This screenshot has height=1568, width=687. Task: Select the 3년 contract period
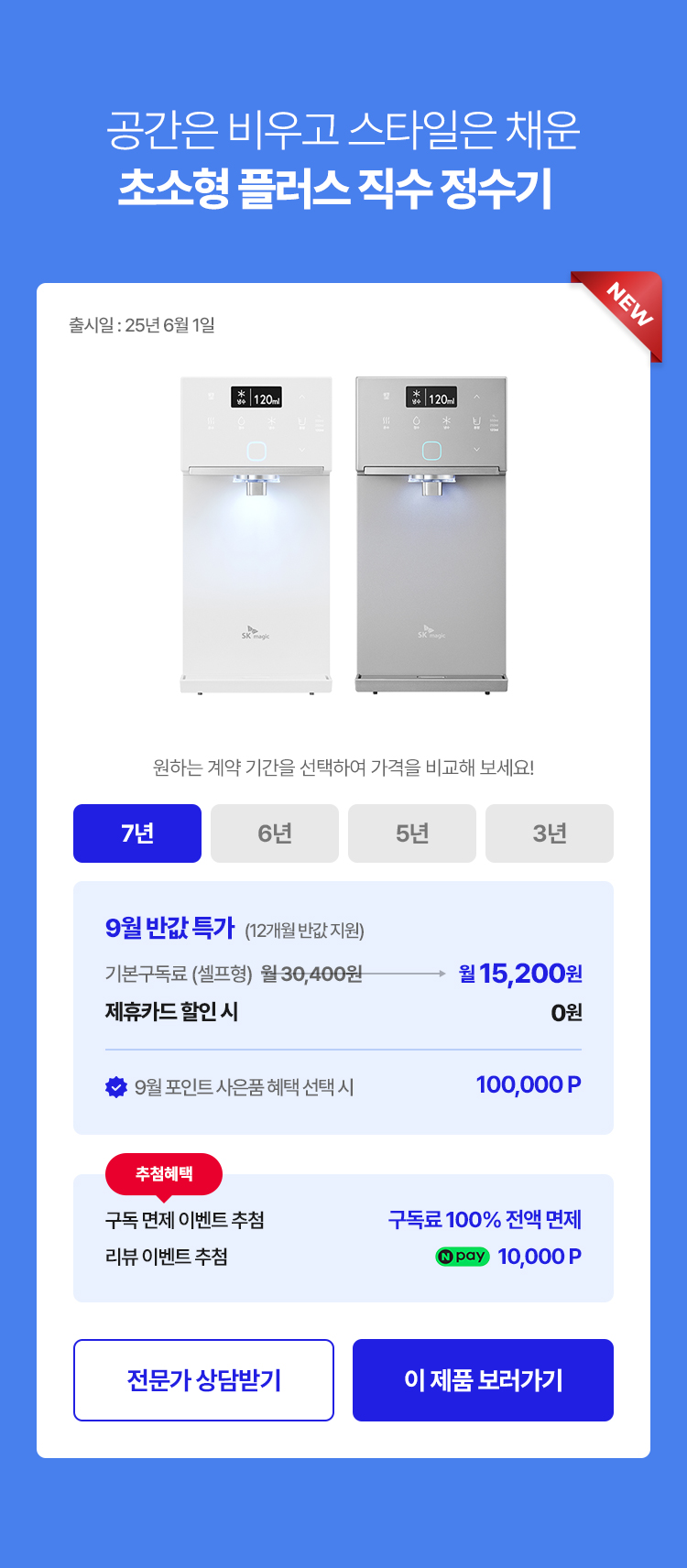click(550, 833)
